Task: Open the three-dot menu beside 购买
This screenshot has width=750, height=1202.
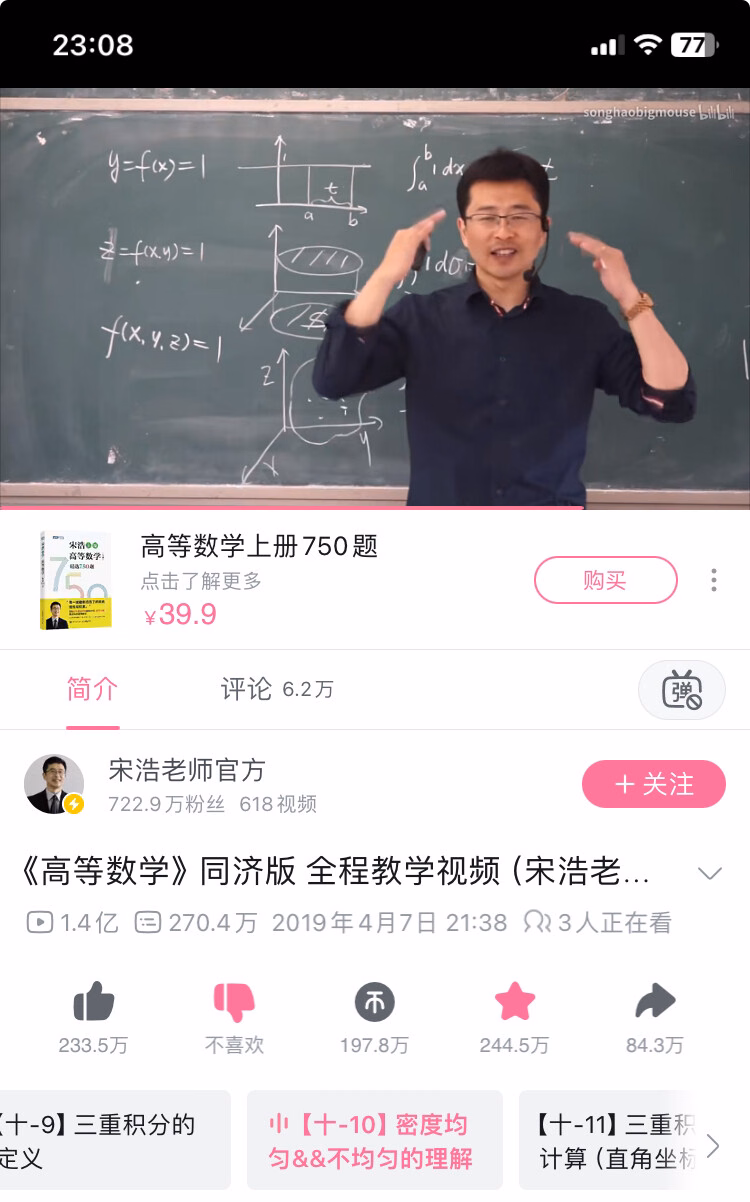Action: [713, 580]
